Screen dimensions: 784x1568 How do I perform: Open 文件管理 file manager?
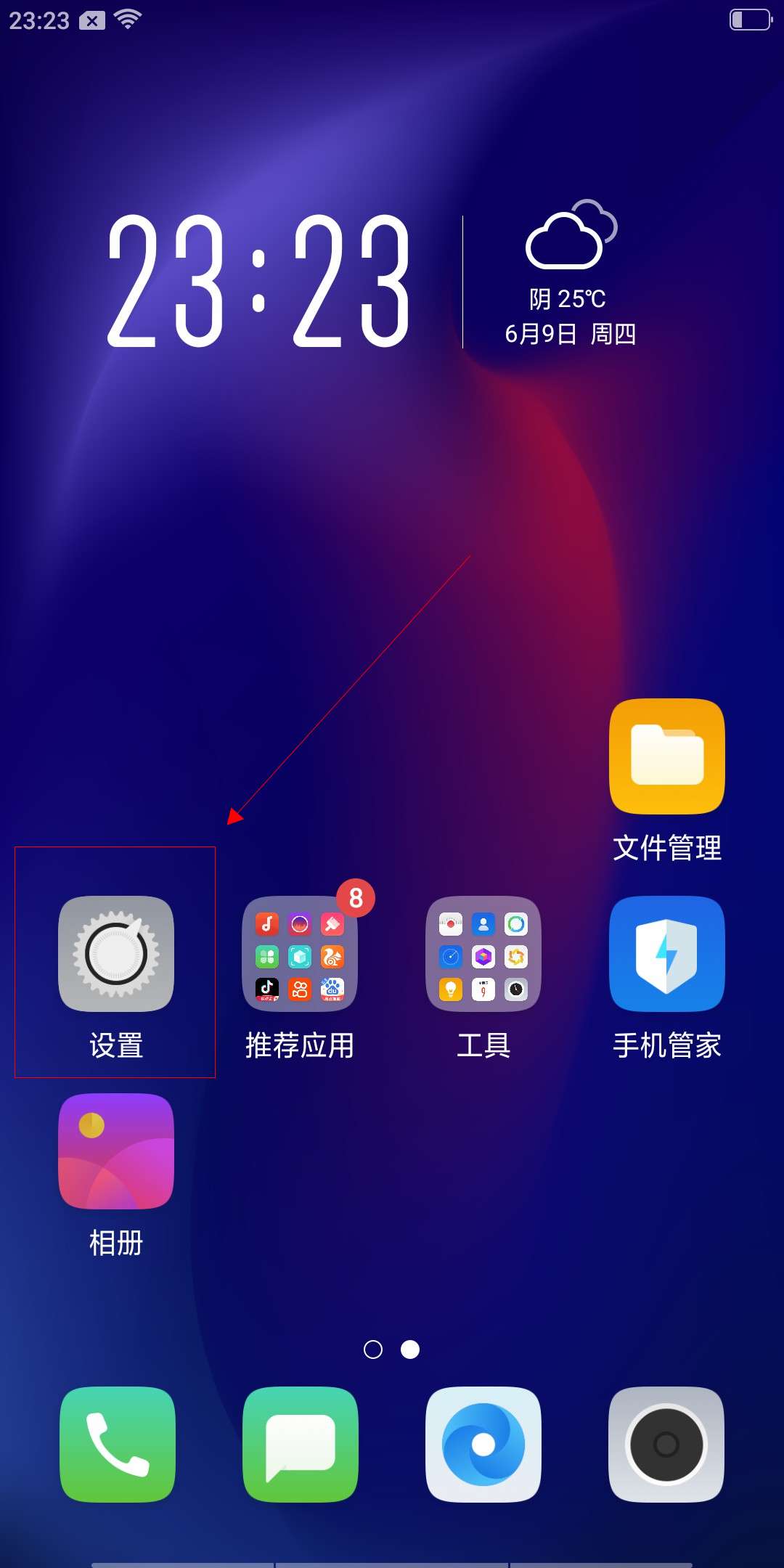pos(667,756)
